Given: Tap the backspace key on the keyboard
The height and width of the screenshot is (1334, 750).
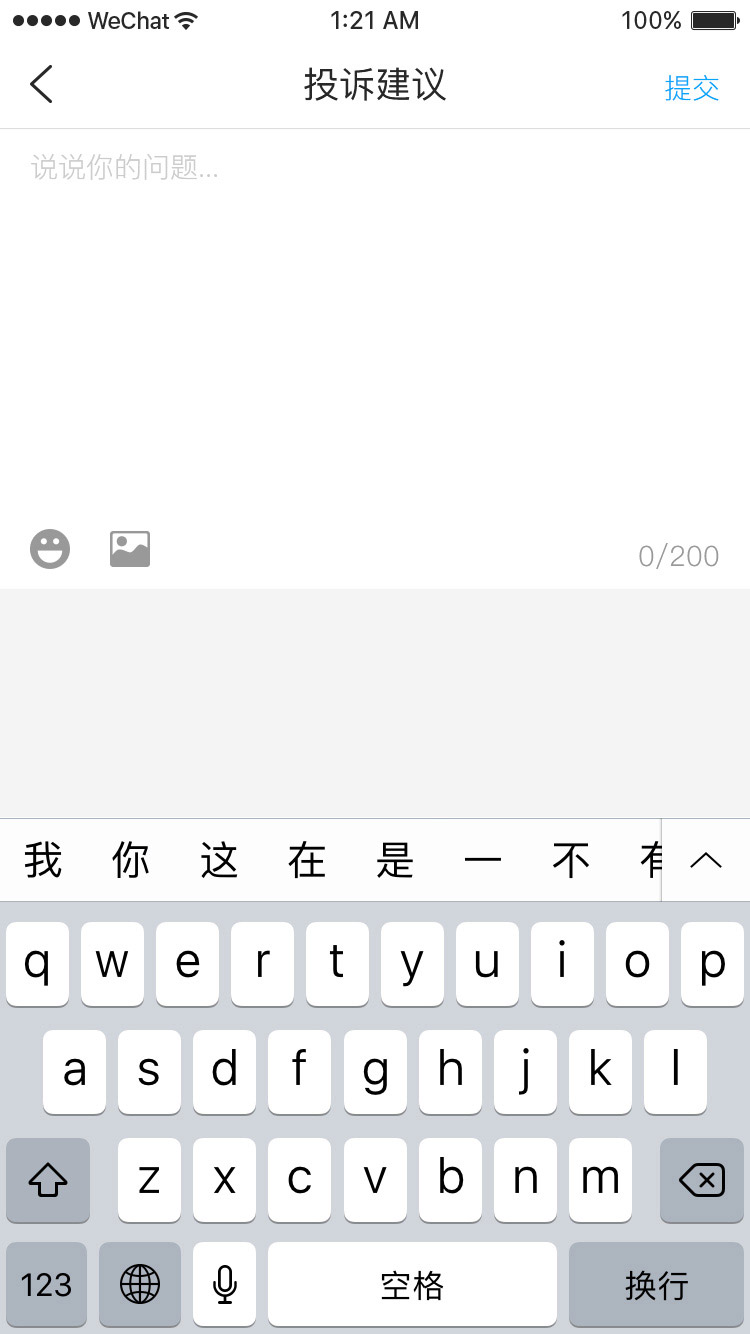Looking at the screenshot, I should point(702,1180).
